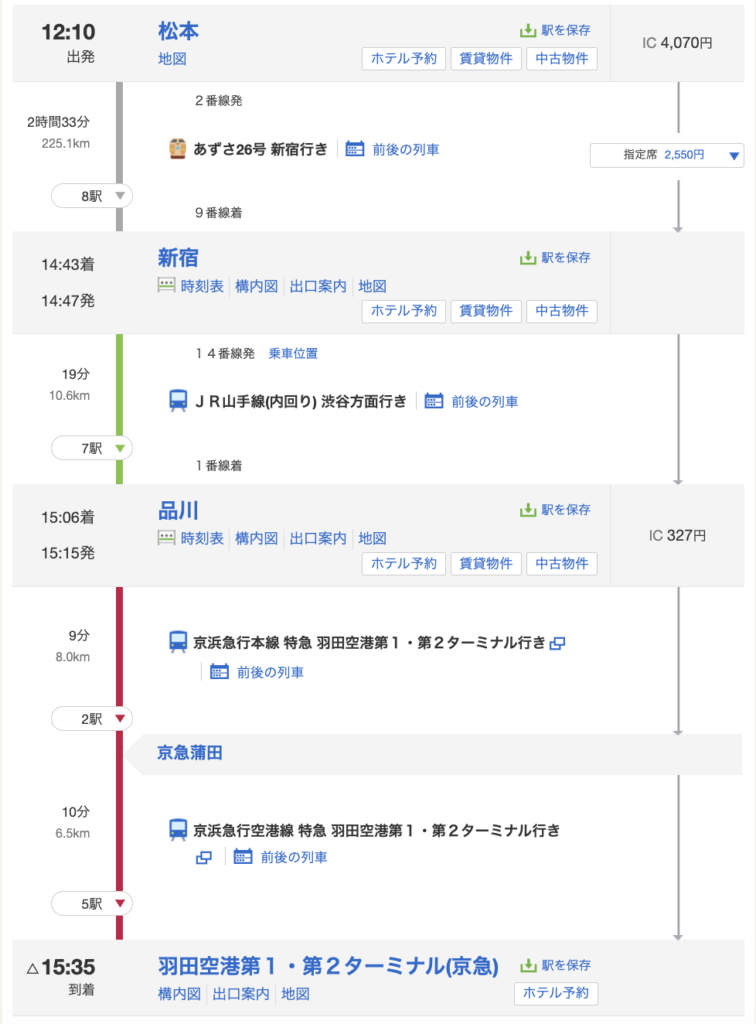Expand the 8駅 stops list
Screen dimensions: 756x1024
tap(92, 196)
